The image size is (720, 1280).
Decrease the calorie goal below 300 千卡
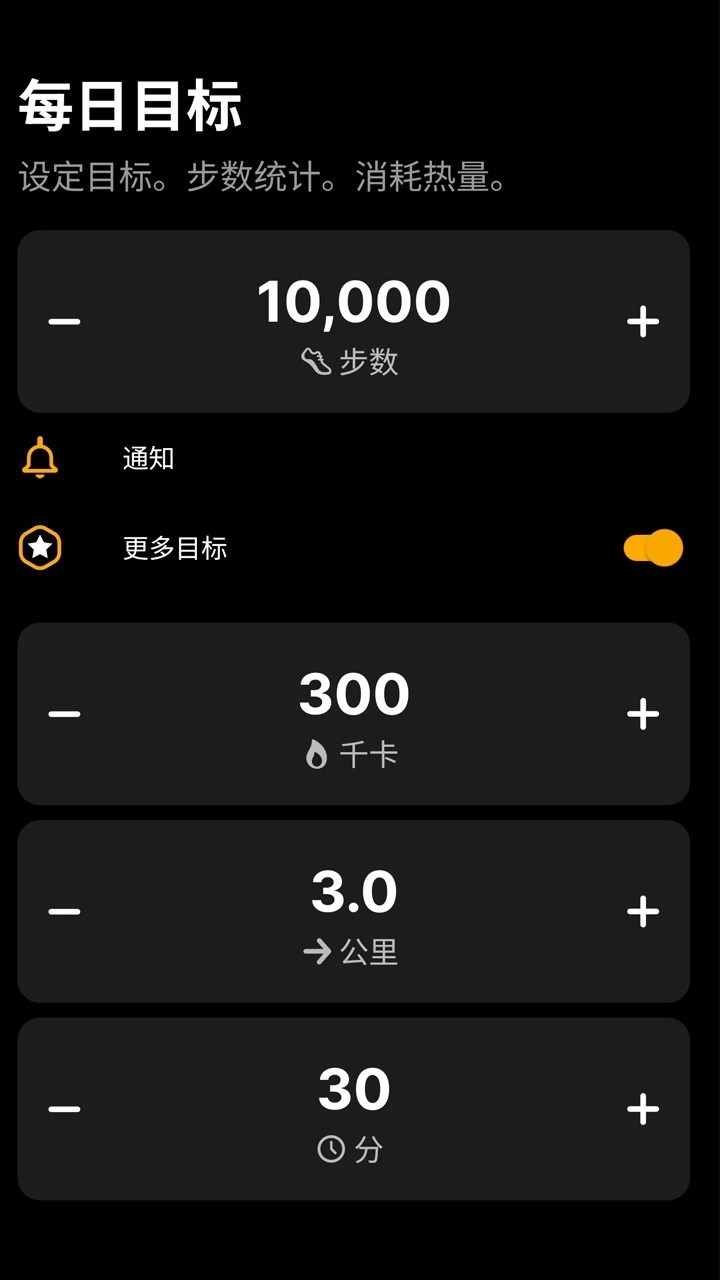click(64, 712)
